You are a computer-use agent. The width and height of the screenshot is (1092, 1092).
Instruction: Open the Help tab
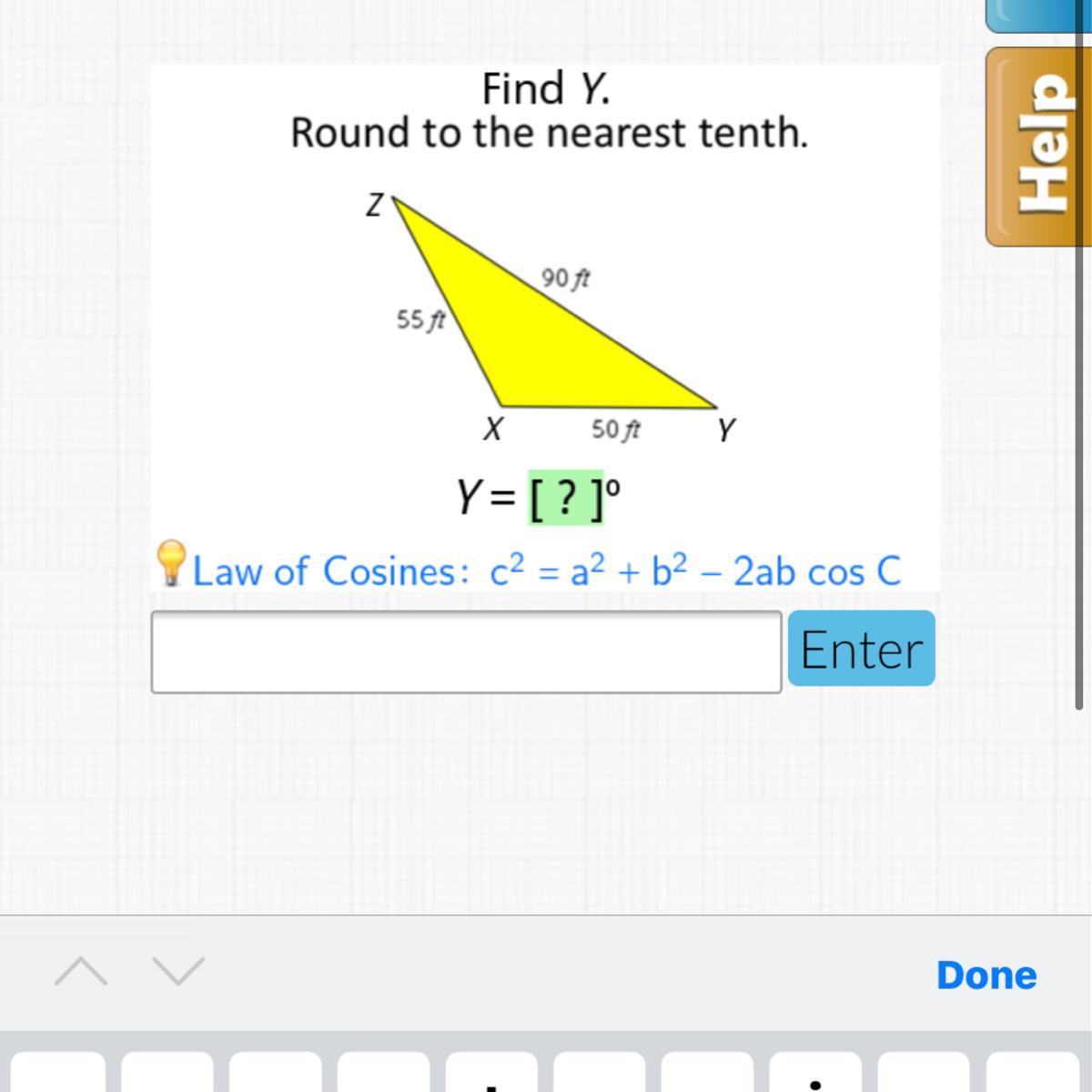1038,147
